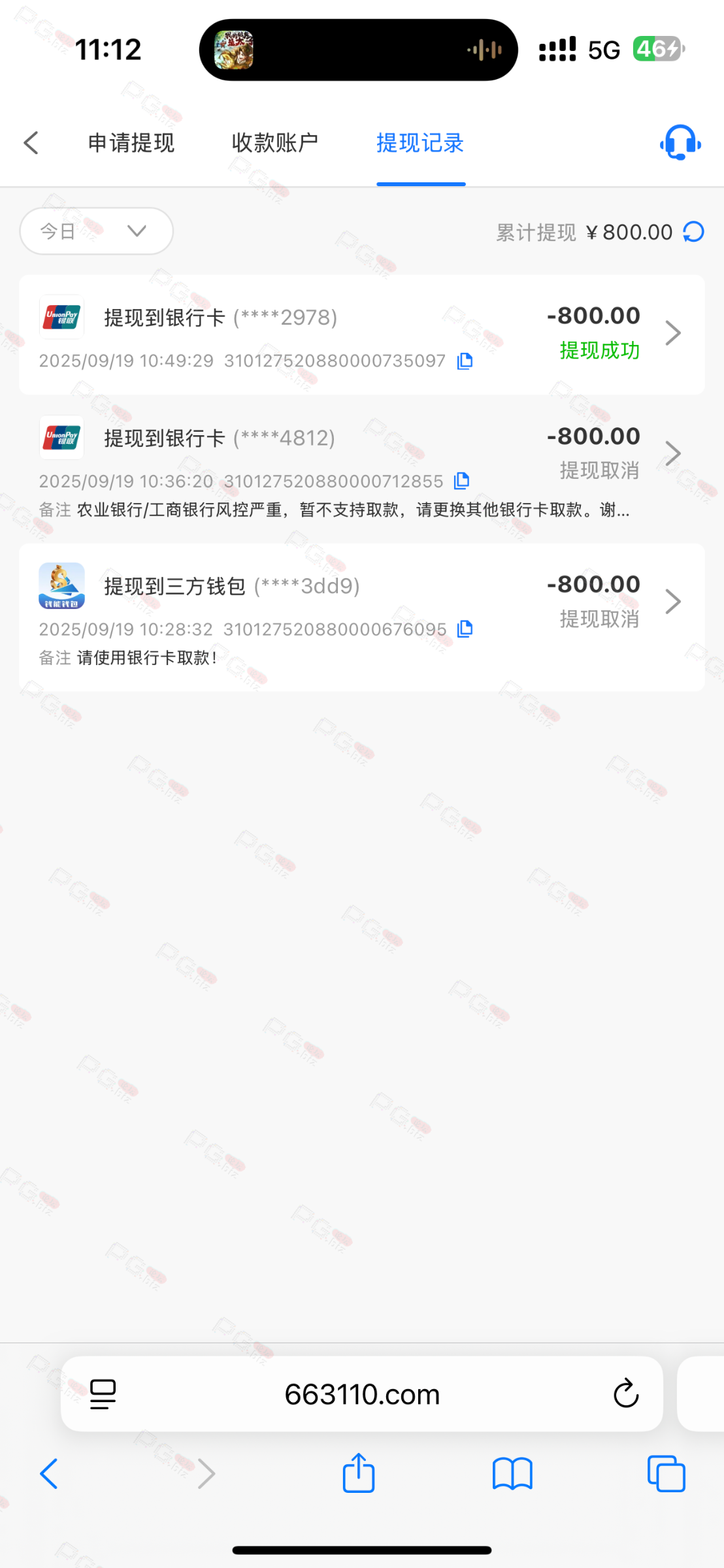Copy order number ending in 735097
The image size is (724, 1568).
pos(465,361)
